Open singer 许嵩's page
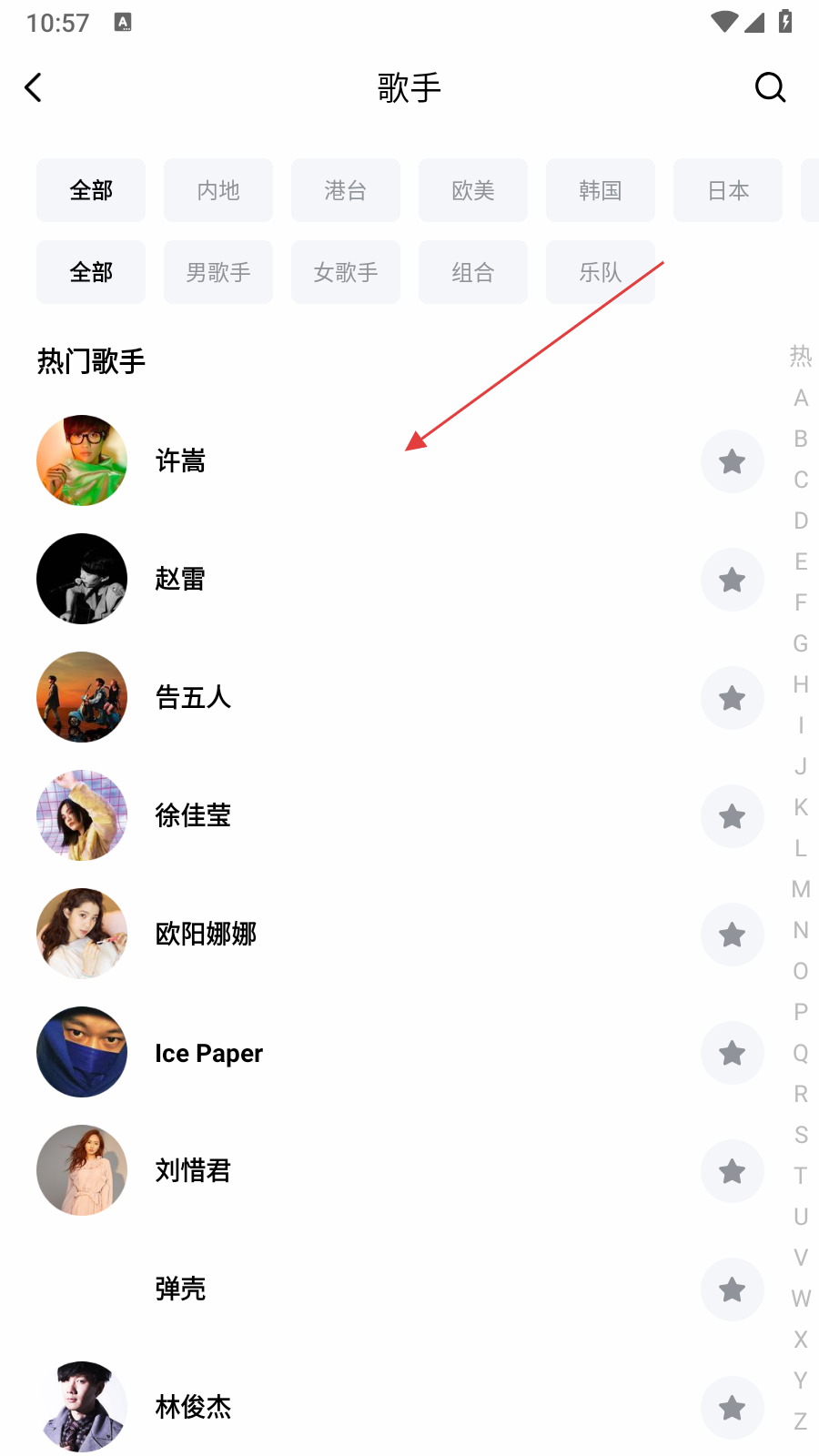The width and height of the screenshot is (819, 1456). 180,461
